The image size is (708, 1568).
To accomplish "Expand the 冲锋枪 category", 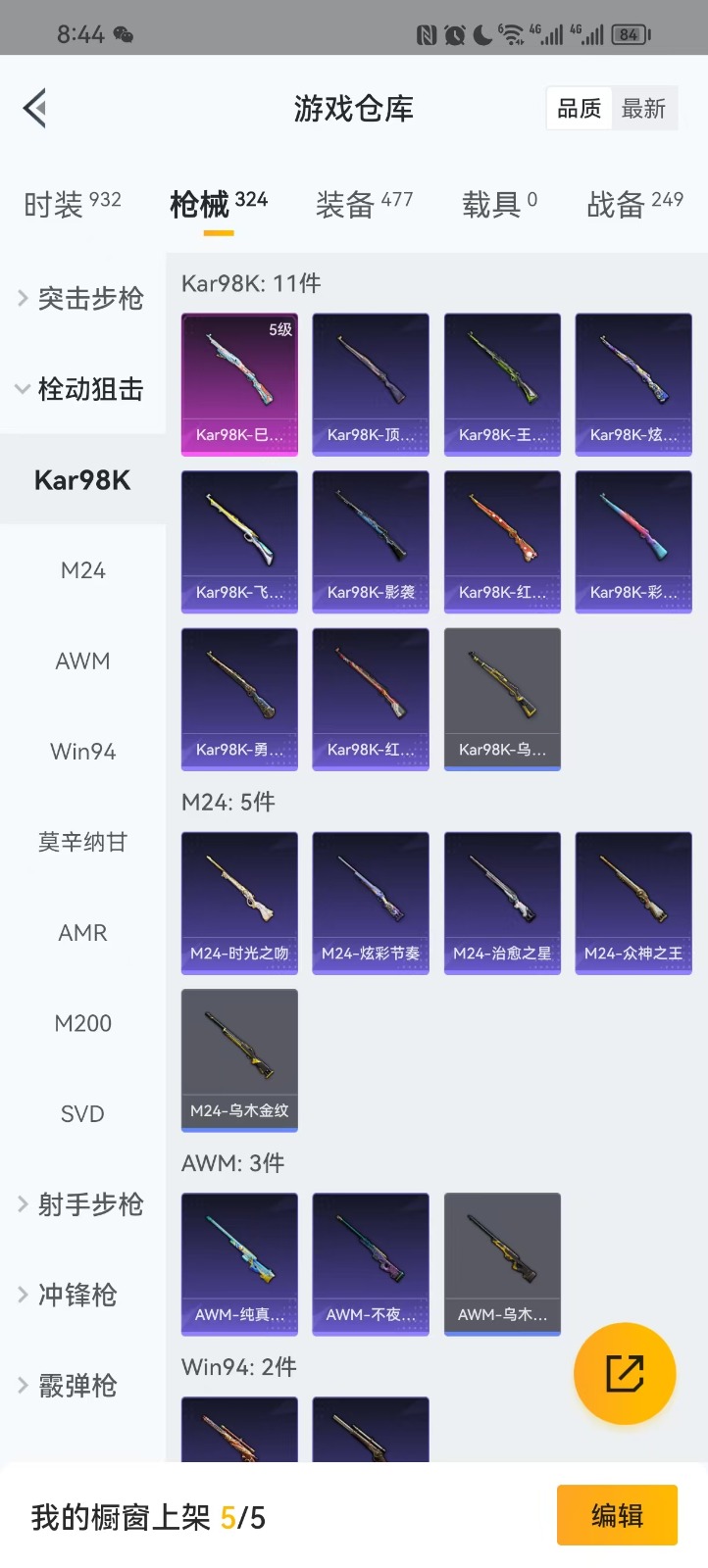I will (82, 1295).
